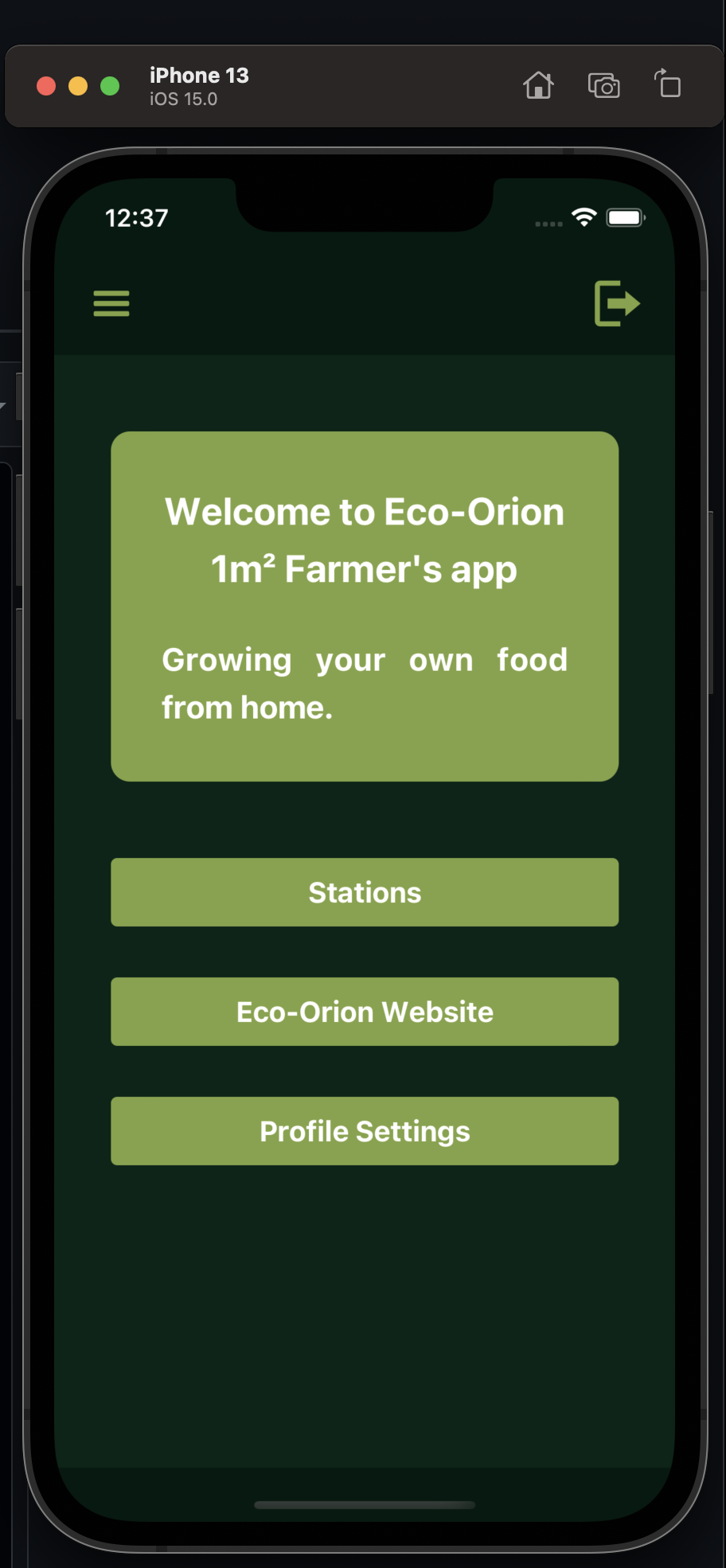Go to Profile Settings
The height and width of the screenshot is (1568, 726).
coord(365,1131)
